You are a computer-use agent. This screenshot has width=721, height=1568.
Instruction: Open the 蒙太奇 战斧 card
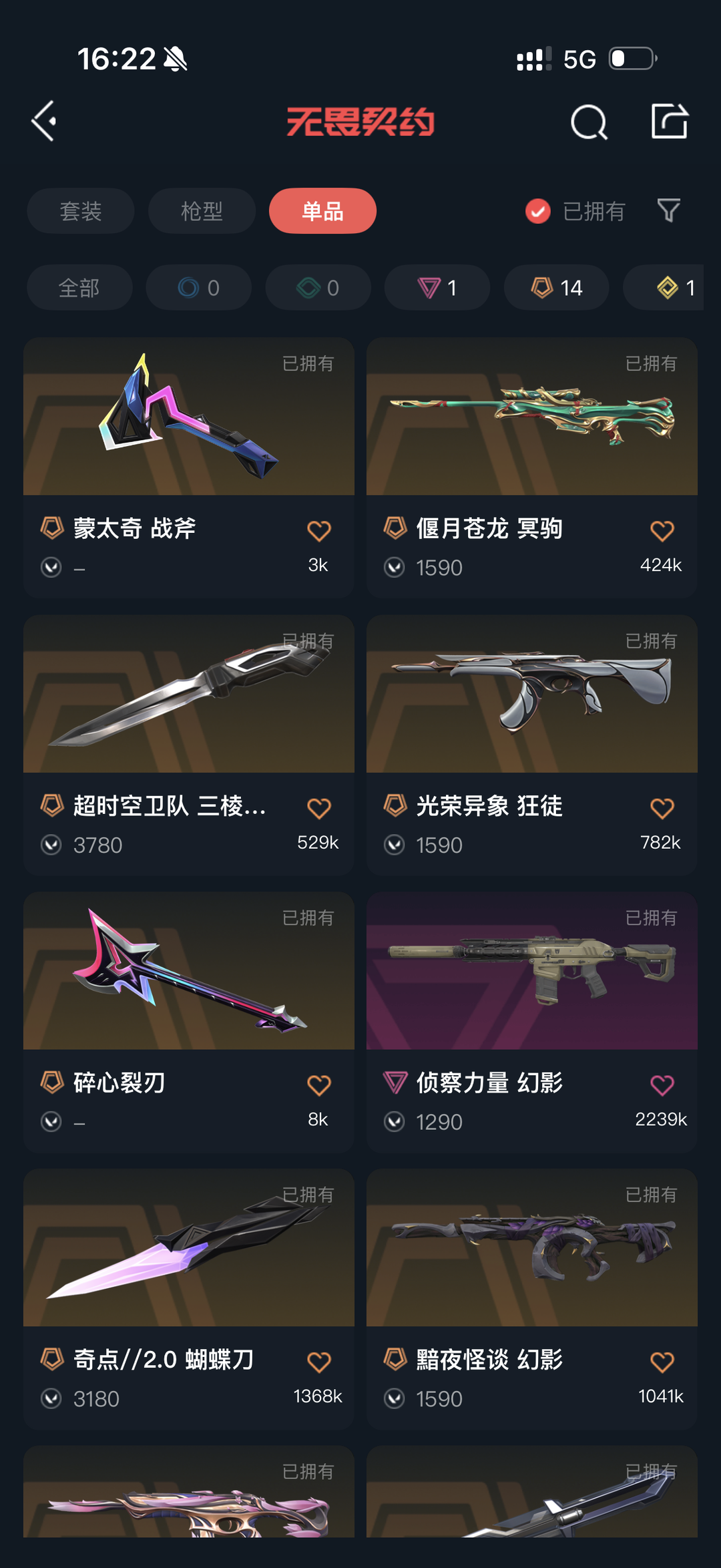click(189, 467)
